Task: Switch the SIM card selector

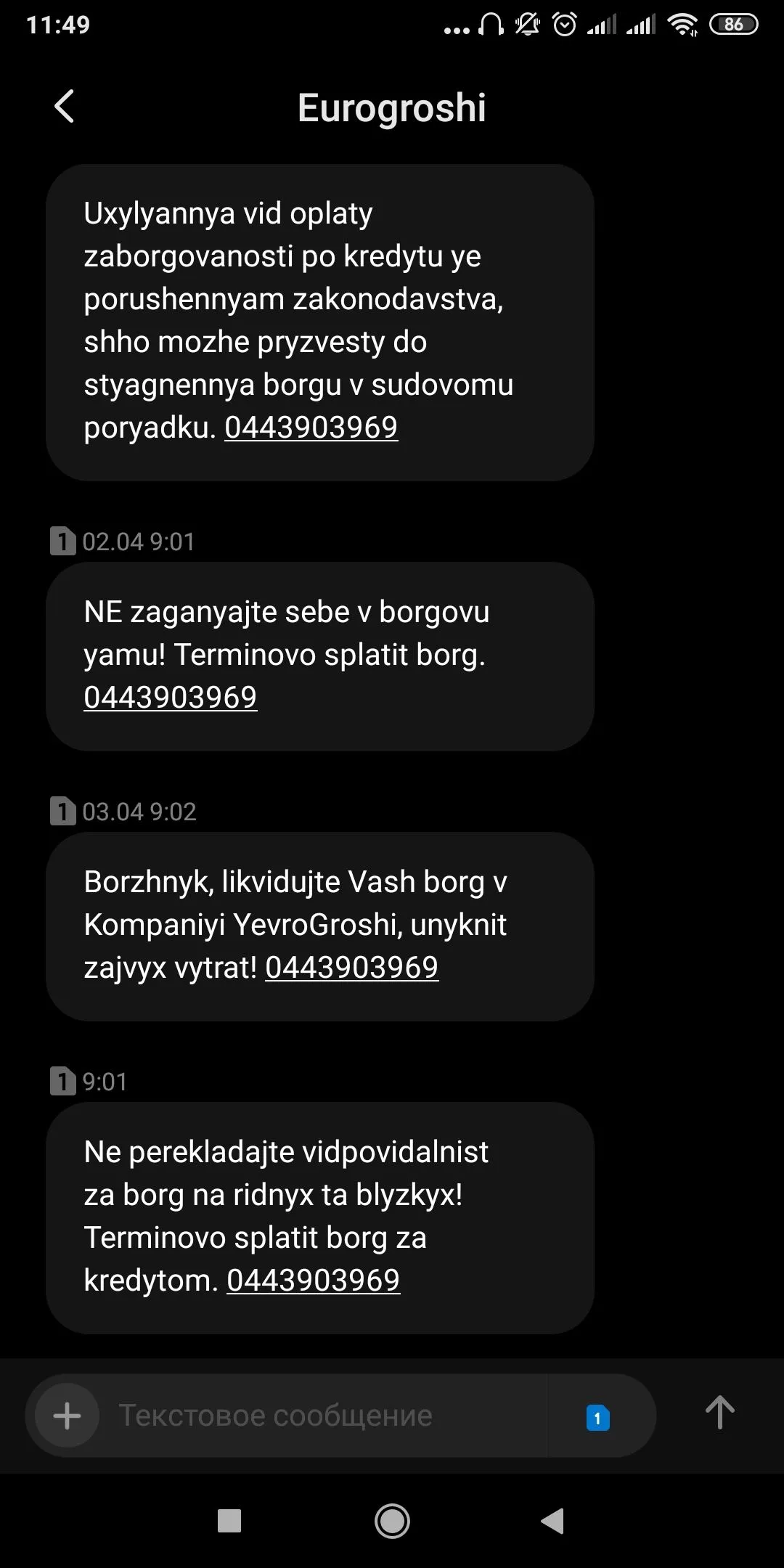Action: pyautogui.click(x=597, y=1417)
